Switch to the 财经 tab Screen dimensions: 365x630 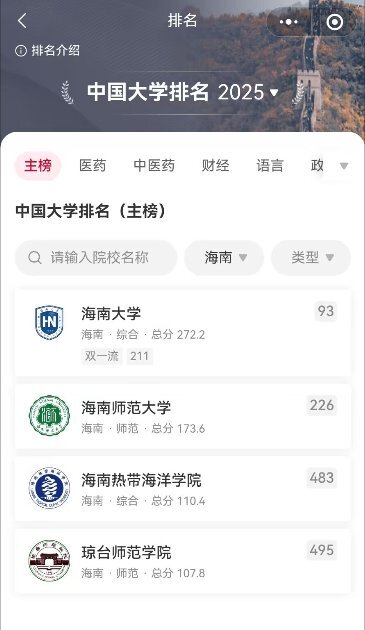click(x=215, y=166)
